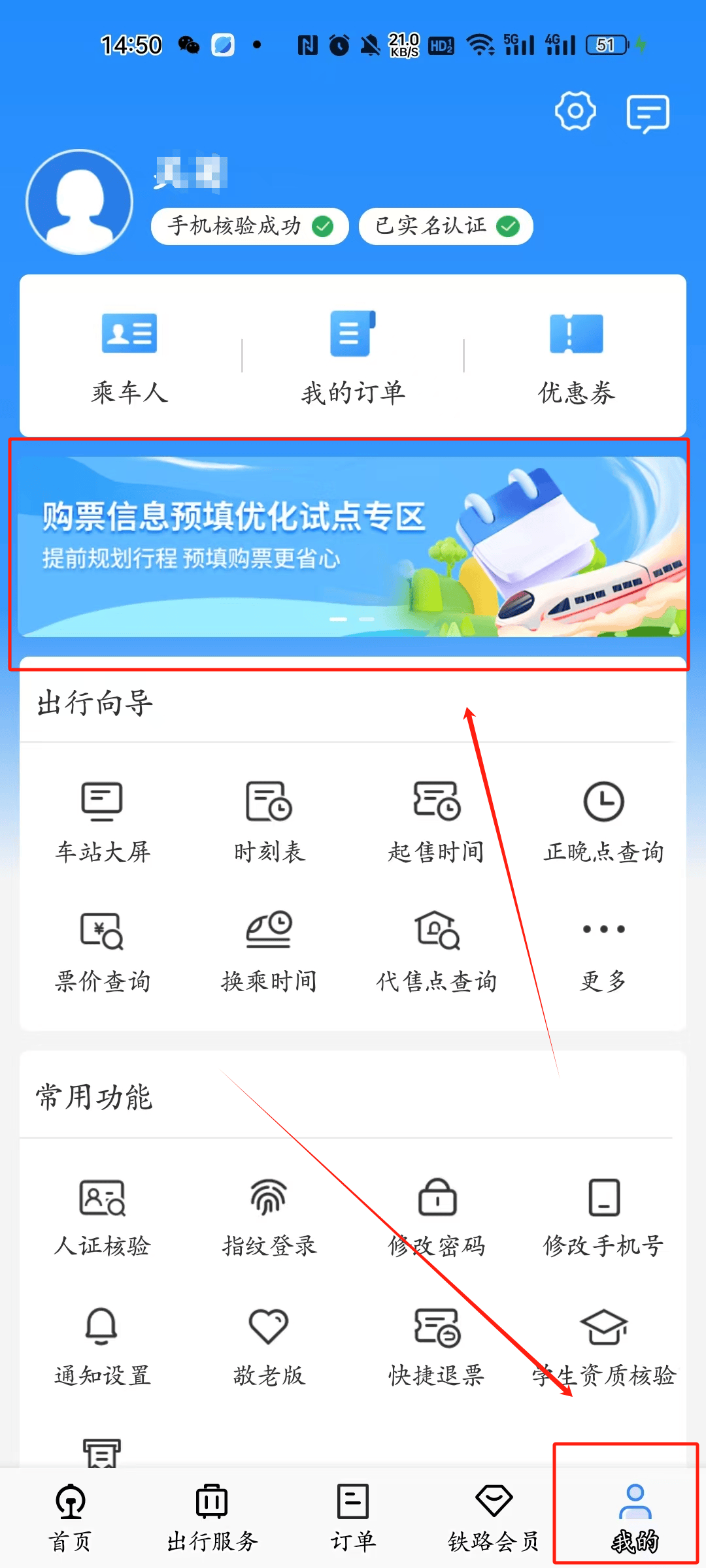Tap 更多 in 出行向导
This screenshot has height=1568, width=706.
point(603,951)
